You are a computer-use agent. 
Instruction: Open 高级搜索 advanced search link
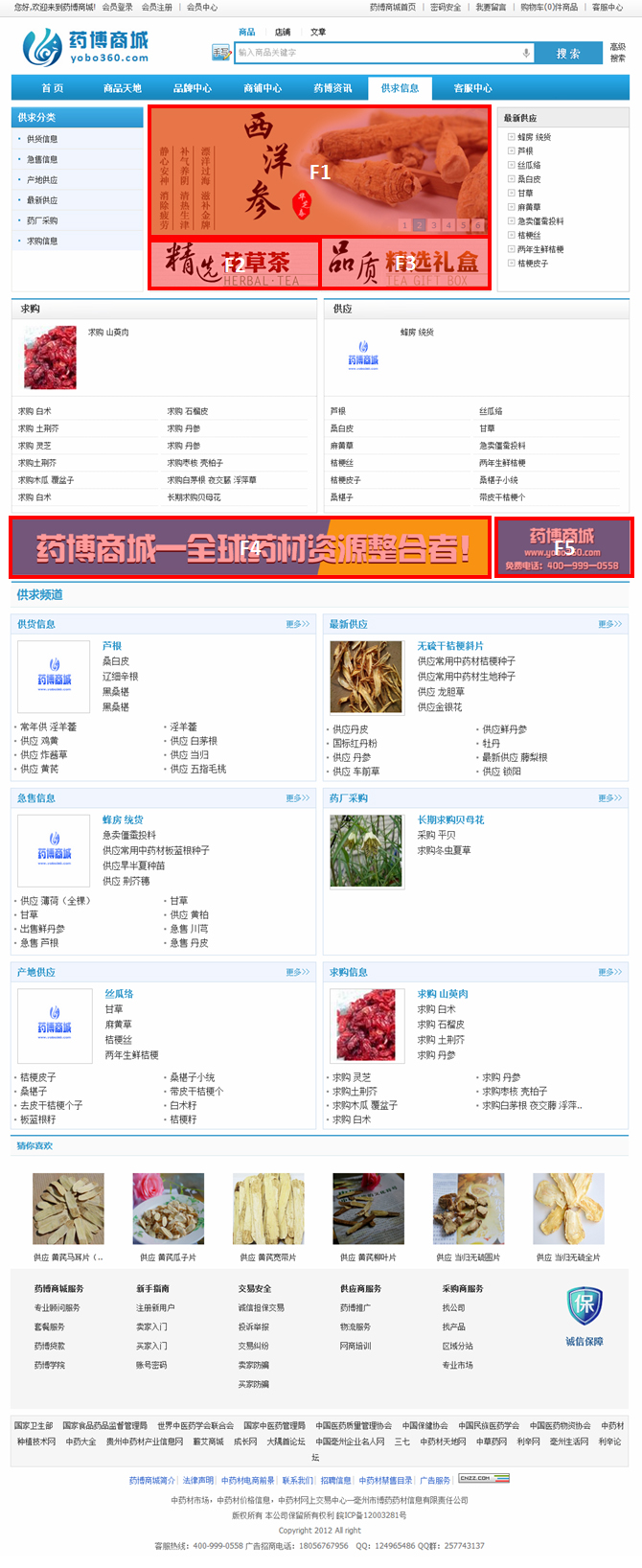click(617, 52)
